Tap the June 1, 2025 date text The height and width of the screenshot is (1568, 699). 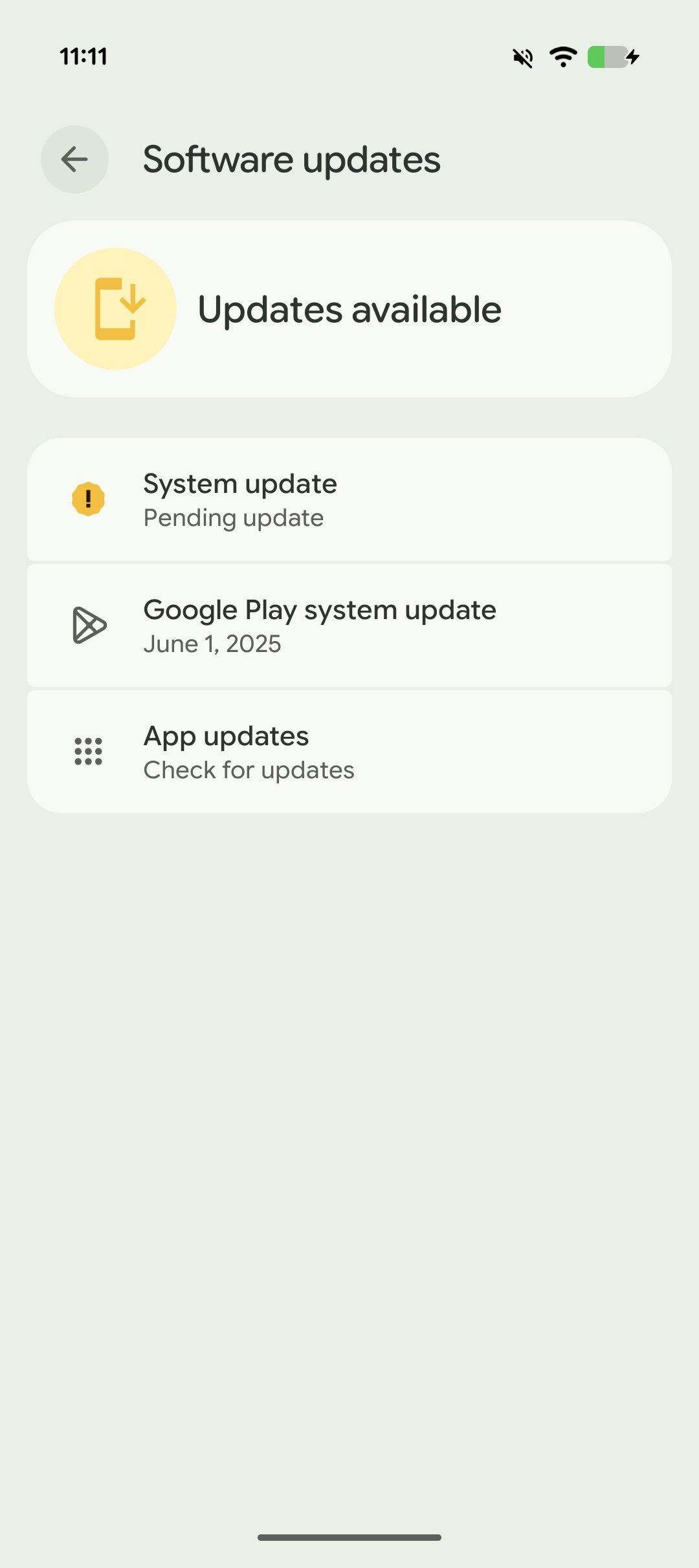212,644
